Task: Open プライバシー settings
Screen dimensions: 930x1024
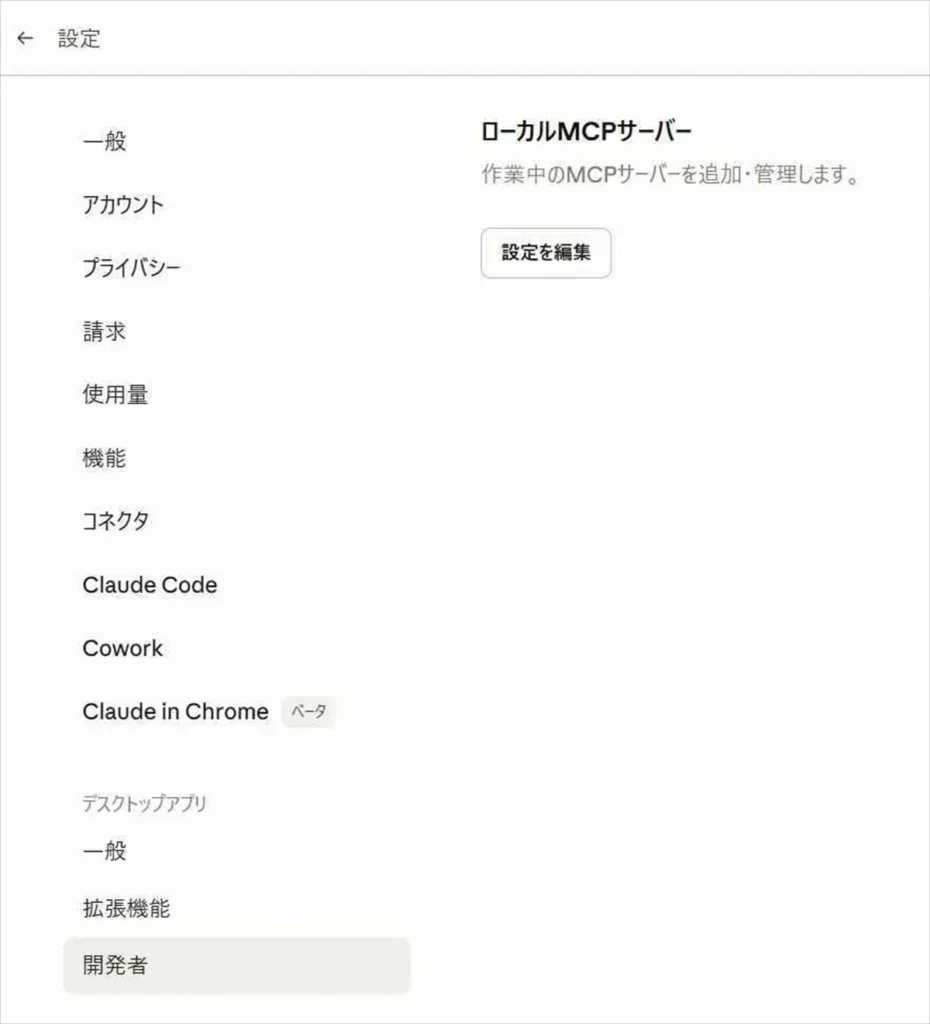Action: click(131, 268)
